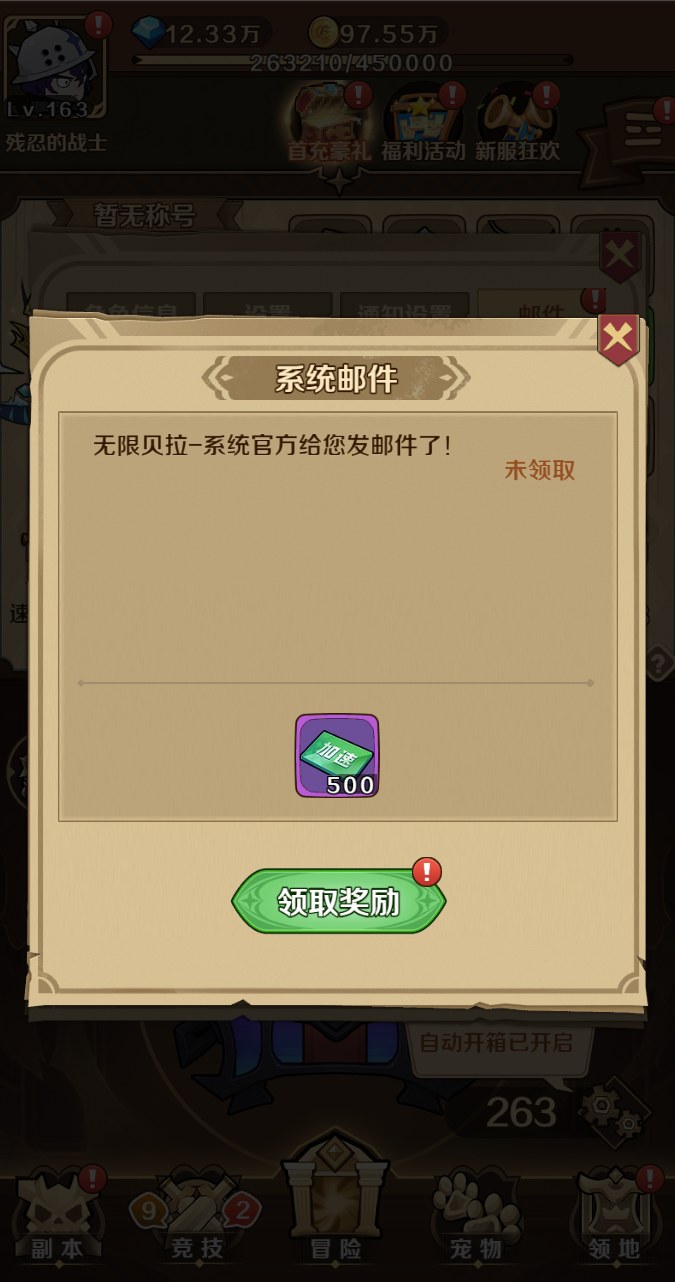675x1282 pixels.
Task: Close the 系统邮件 dialog
Action: point(619,340)
